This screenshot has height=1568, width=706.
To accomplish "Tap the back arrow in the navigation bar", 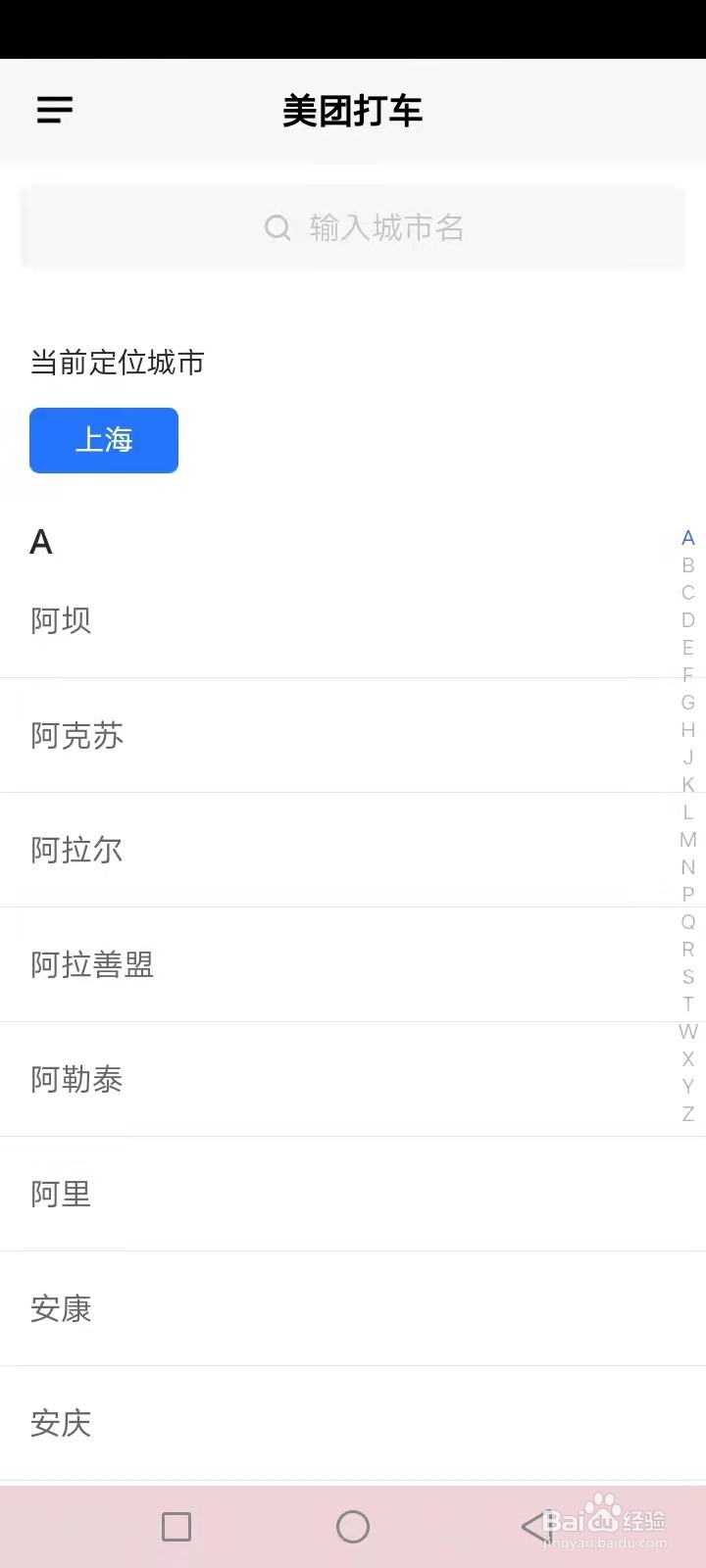I will pos(529,1526).
